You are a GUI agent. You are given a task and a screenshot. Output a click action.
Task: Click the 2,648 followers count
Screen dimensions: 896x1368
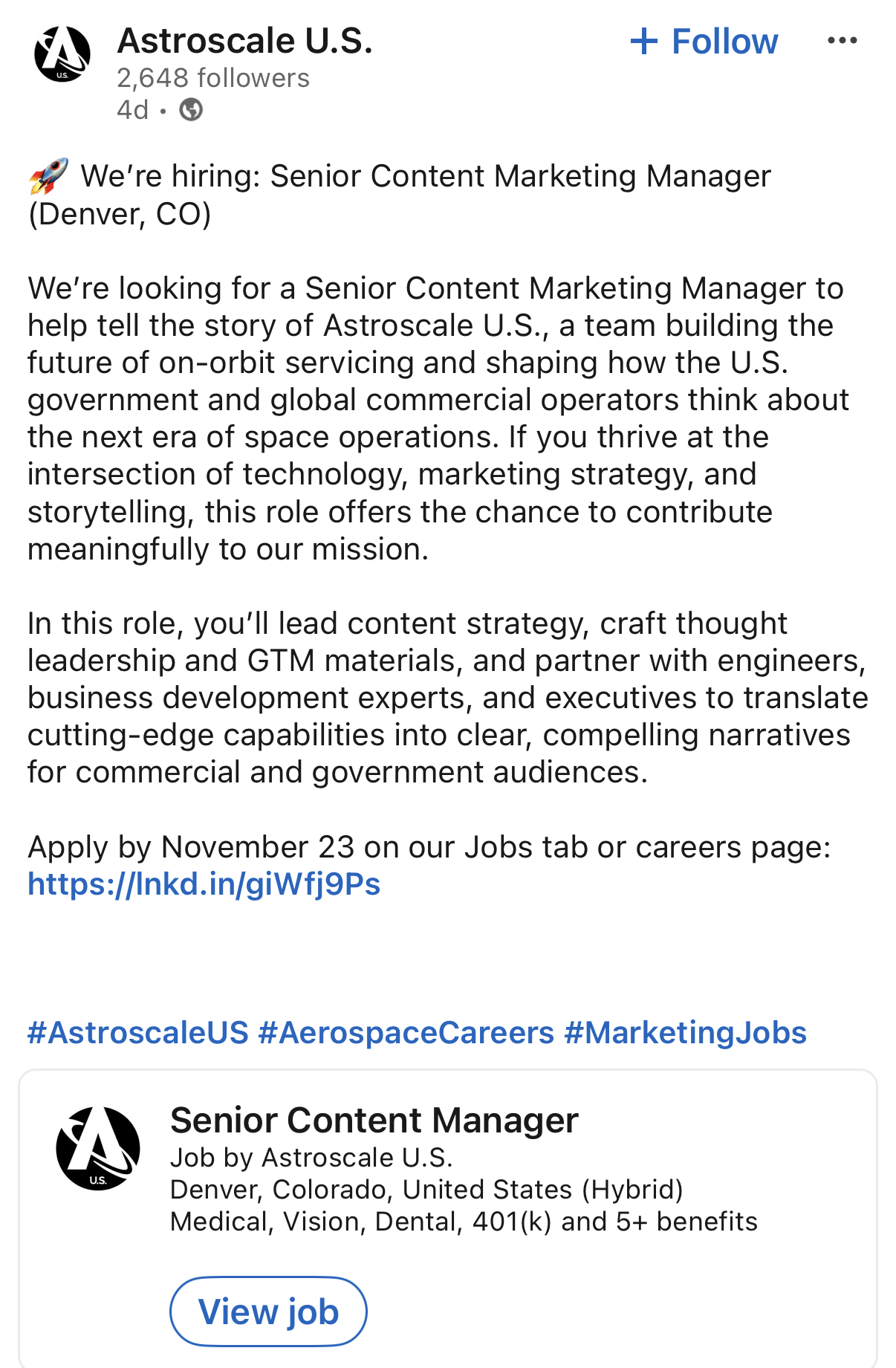point(212,77)
